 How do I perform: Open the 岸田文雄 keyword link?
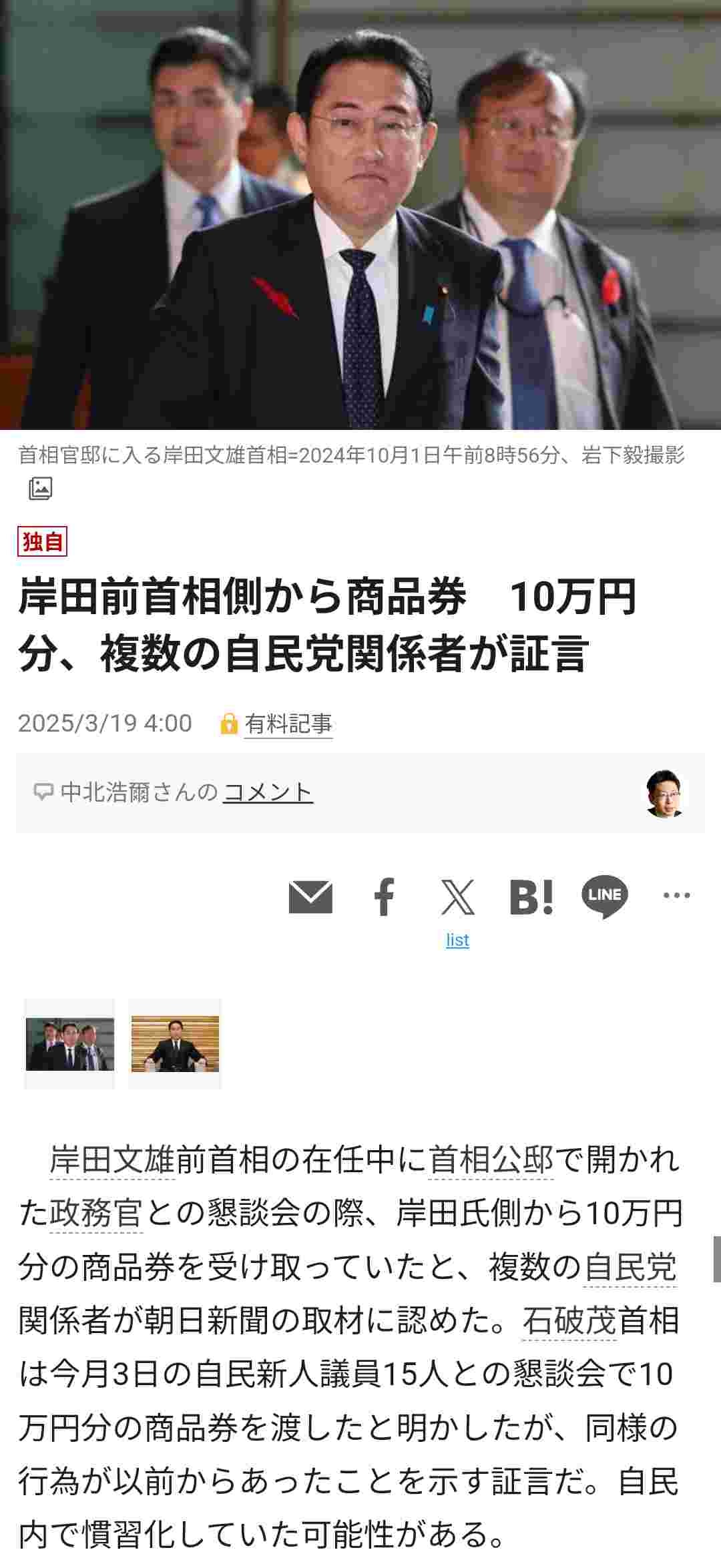point(112,1160)
